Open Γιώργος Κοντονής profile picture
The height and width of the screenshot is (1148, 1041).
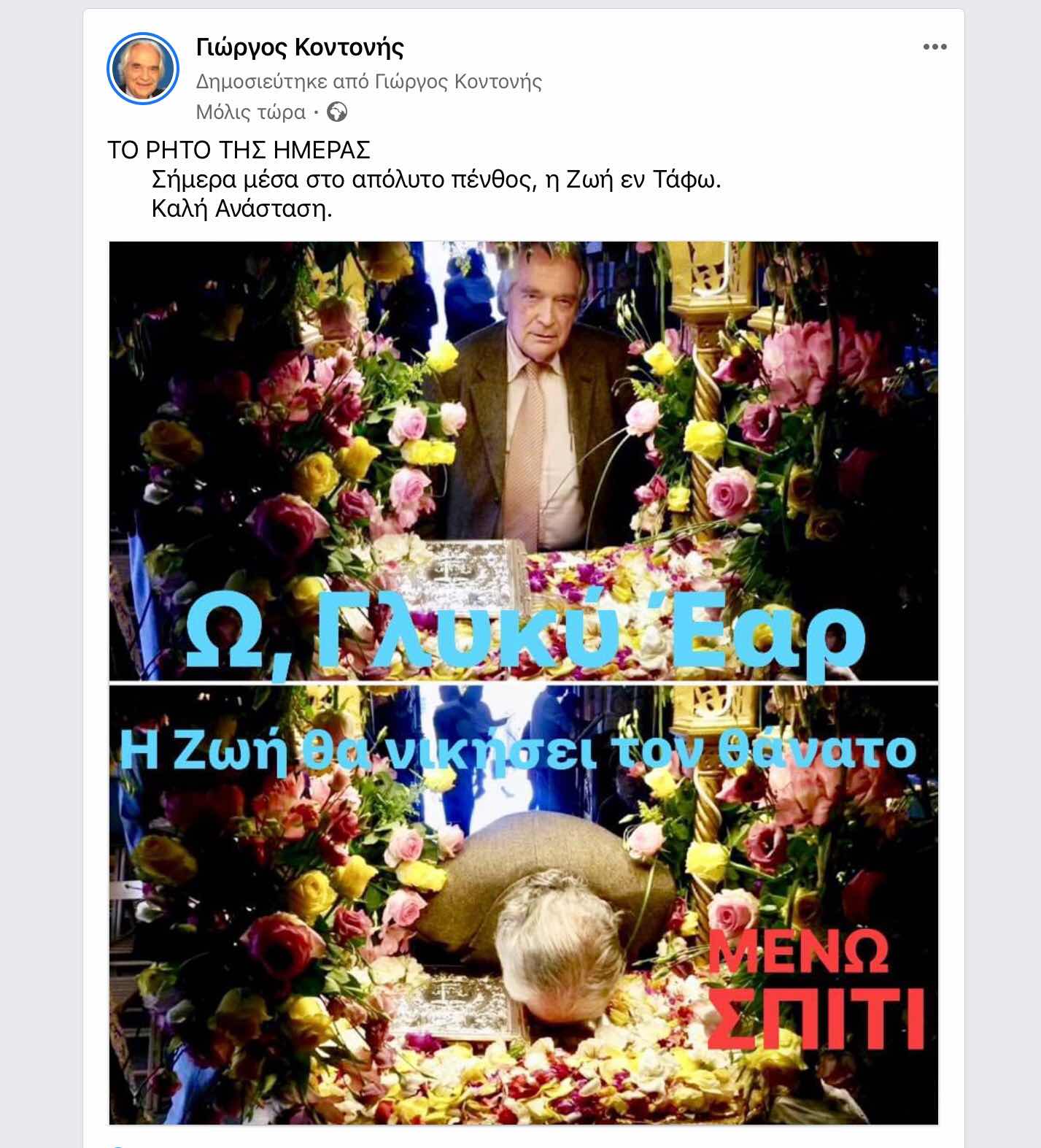coord(143,69)
